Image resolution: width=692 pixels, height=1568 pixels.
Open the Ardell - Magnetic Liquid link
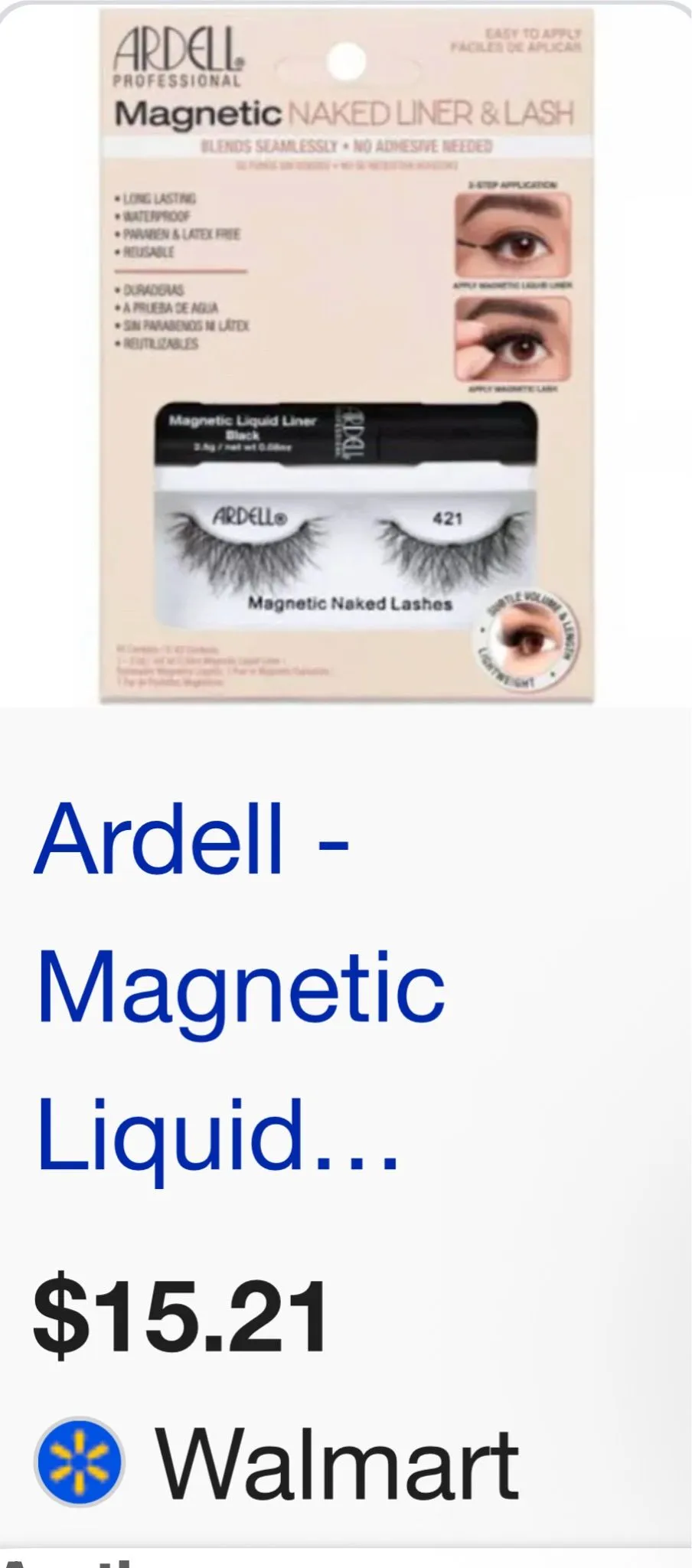click(240, 988)
